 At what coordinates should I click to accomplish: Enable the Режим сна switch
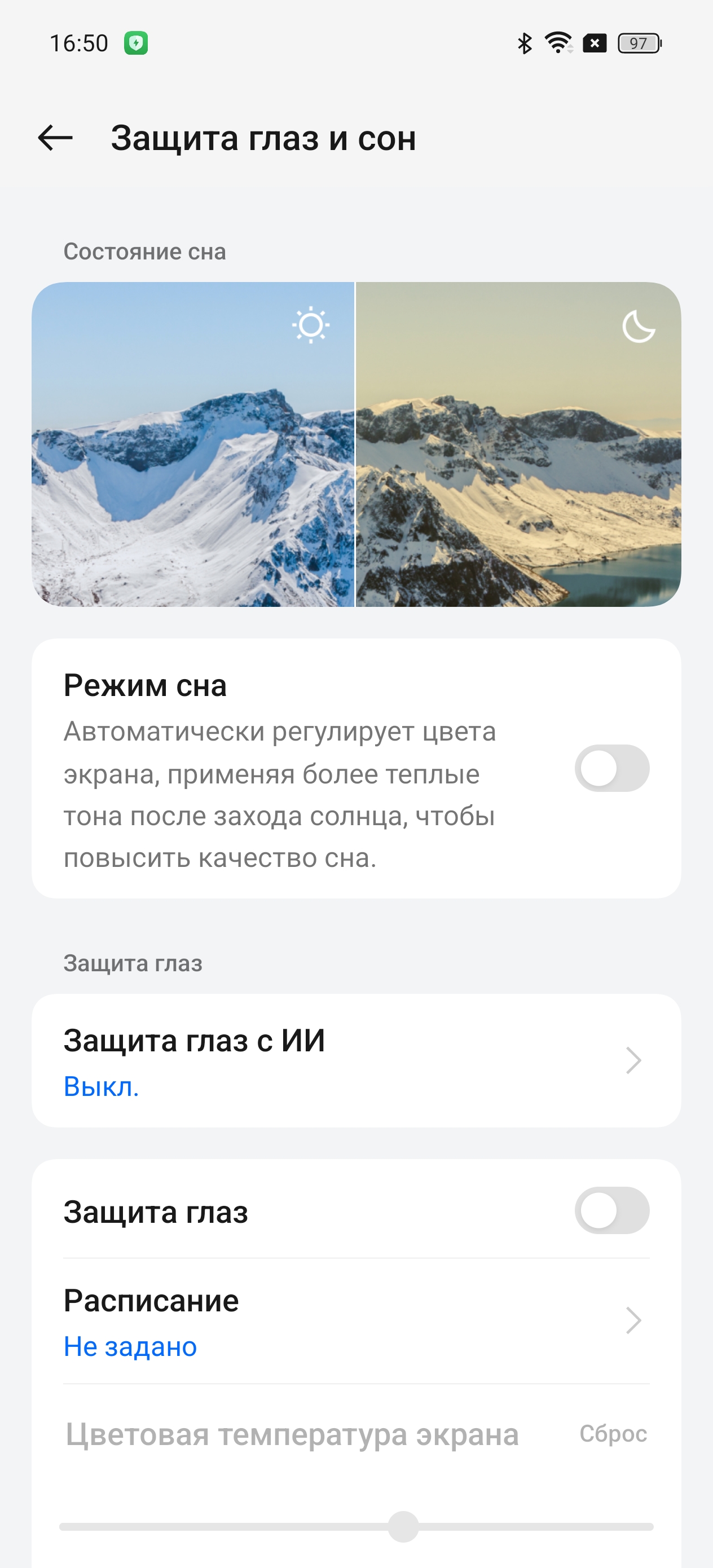611,768
